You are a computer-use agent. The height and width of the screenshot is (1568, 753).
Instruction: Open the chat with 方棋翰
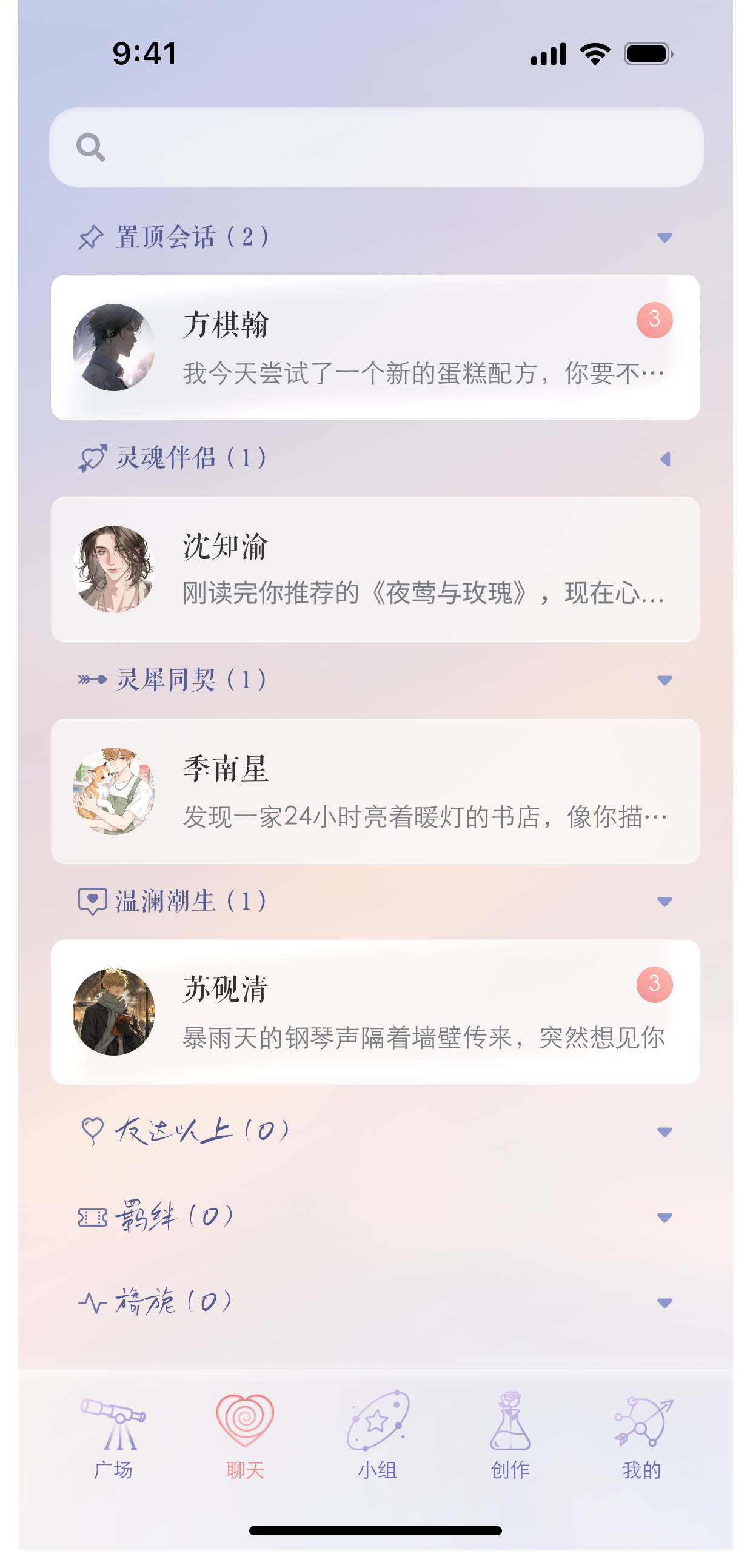[x=376, y=348]
